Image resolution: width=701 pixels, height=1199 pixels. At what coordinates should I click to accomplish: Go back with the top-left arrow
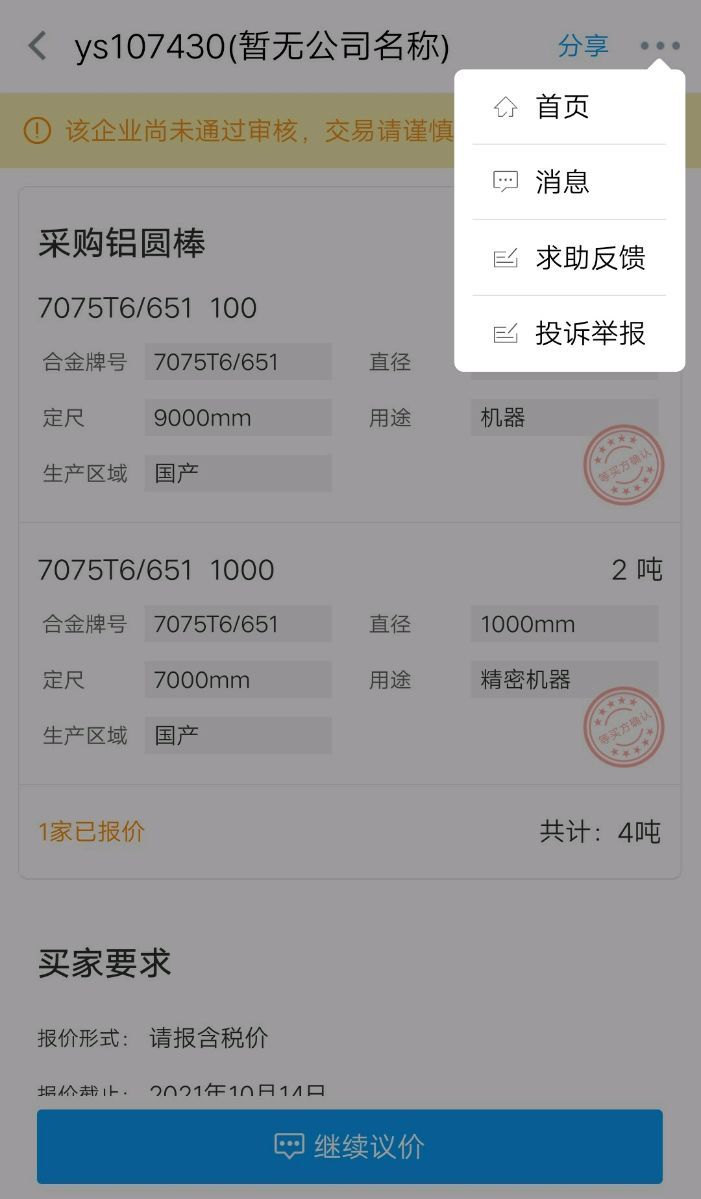[x=37, y=46]
